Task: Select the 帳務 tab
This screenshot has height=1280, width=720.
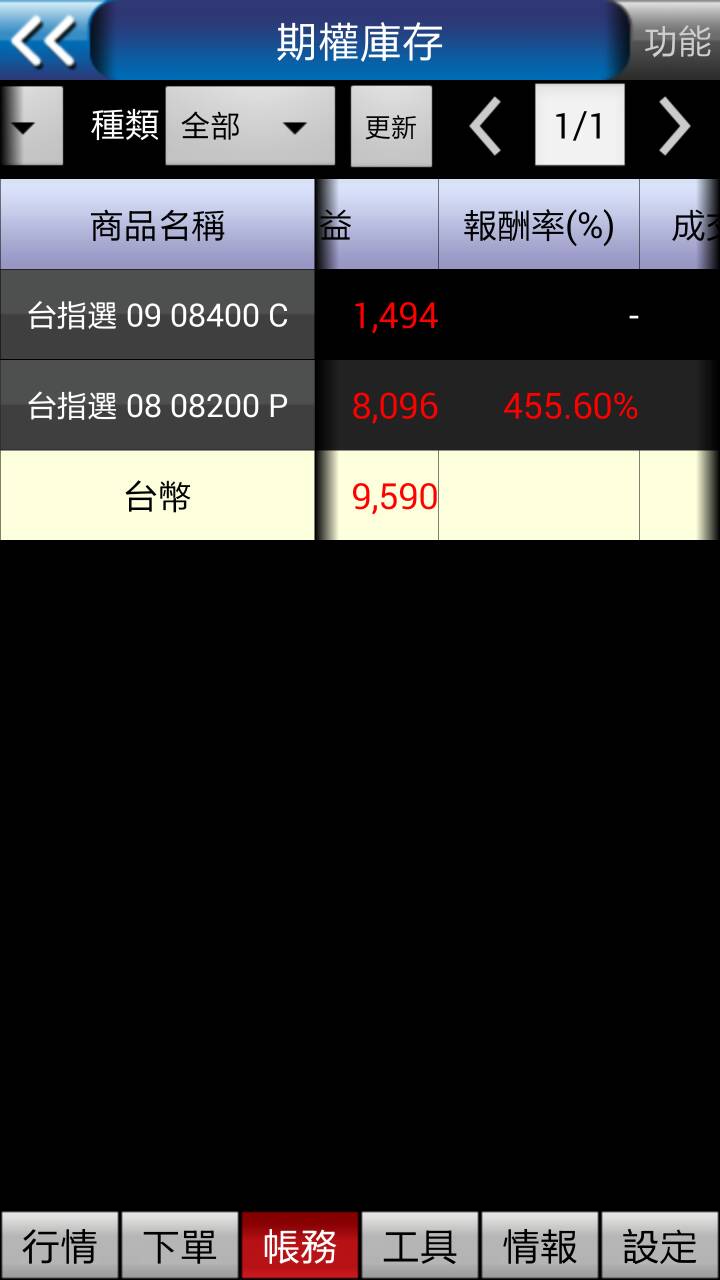Action: pos(300,1246)
